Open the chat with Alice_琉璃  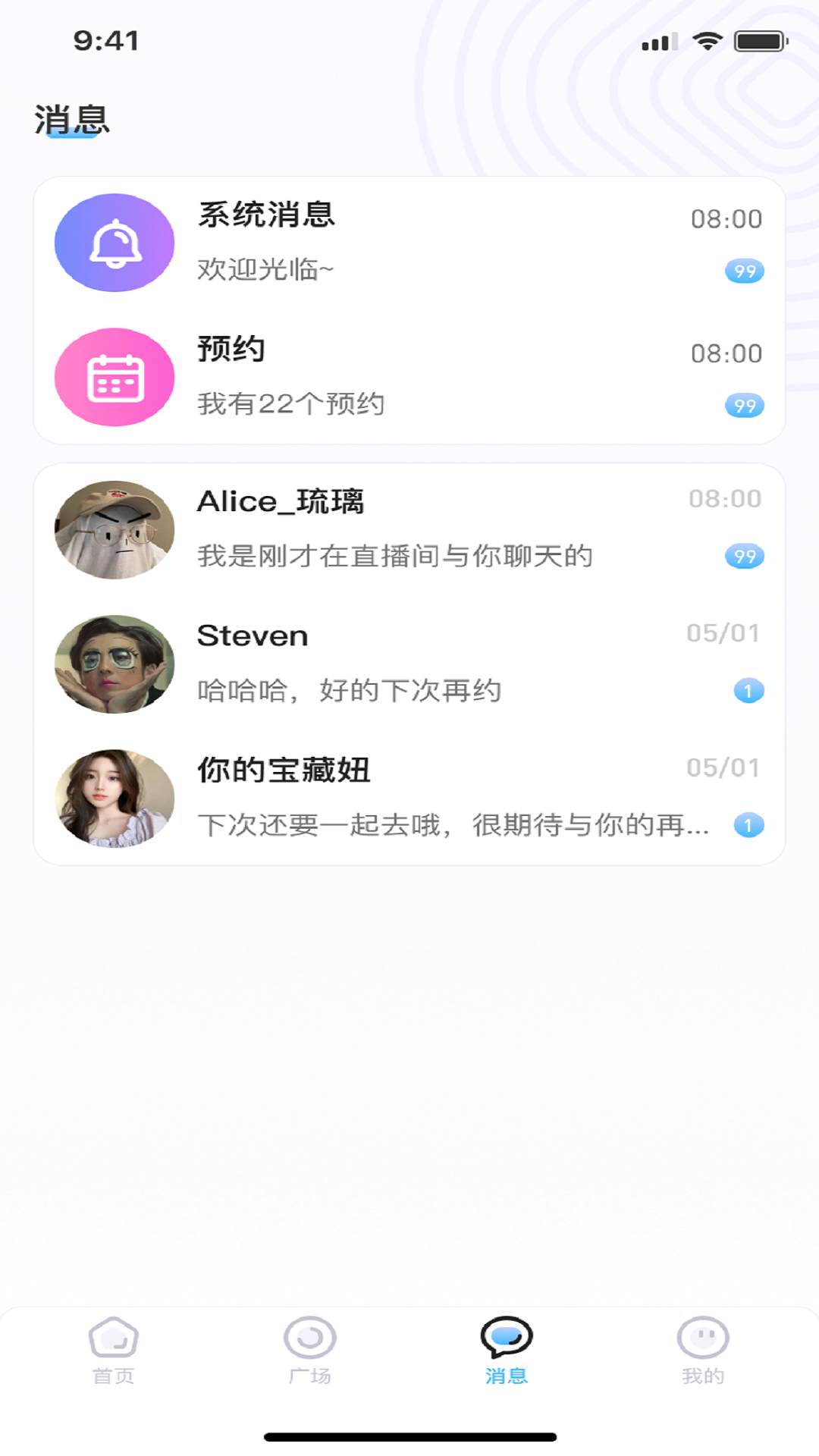coord(409,529)
